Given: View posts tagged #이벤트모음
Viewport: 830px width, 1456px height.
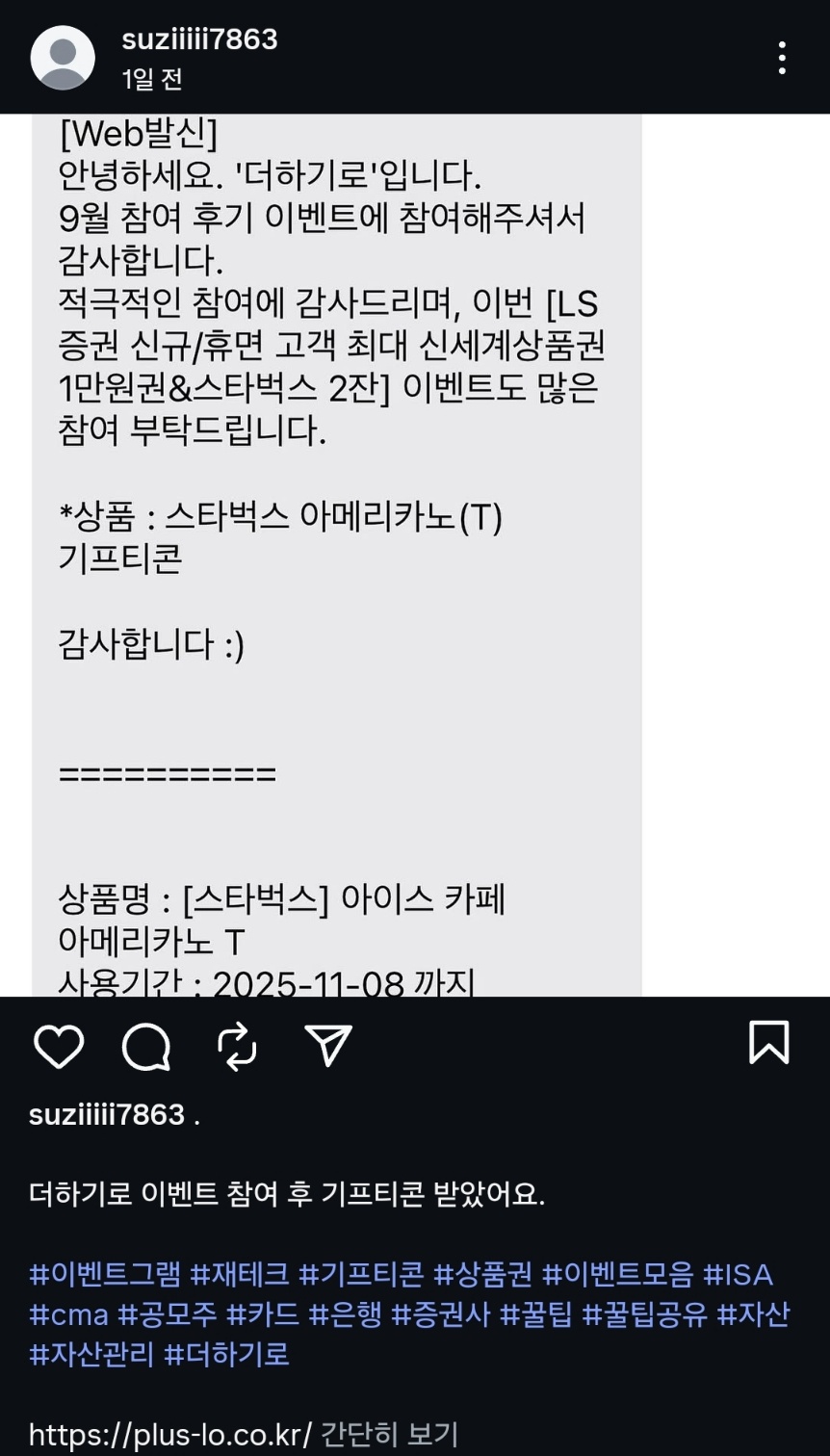Looking at the screenshot, I should [x=617, y=1275].
